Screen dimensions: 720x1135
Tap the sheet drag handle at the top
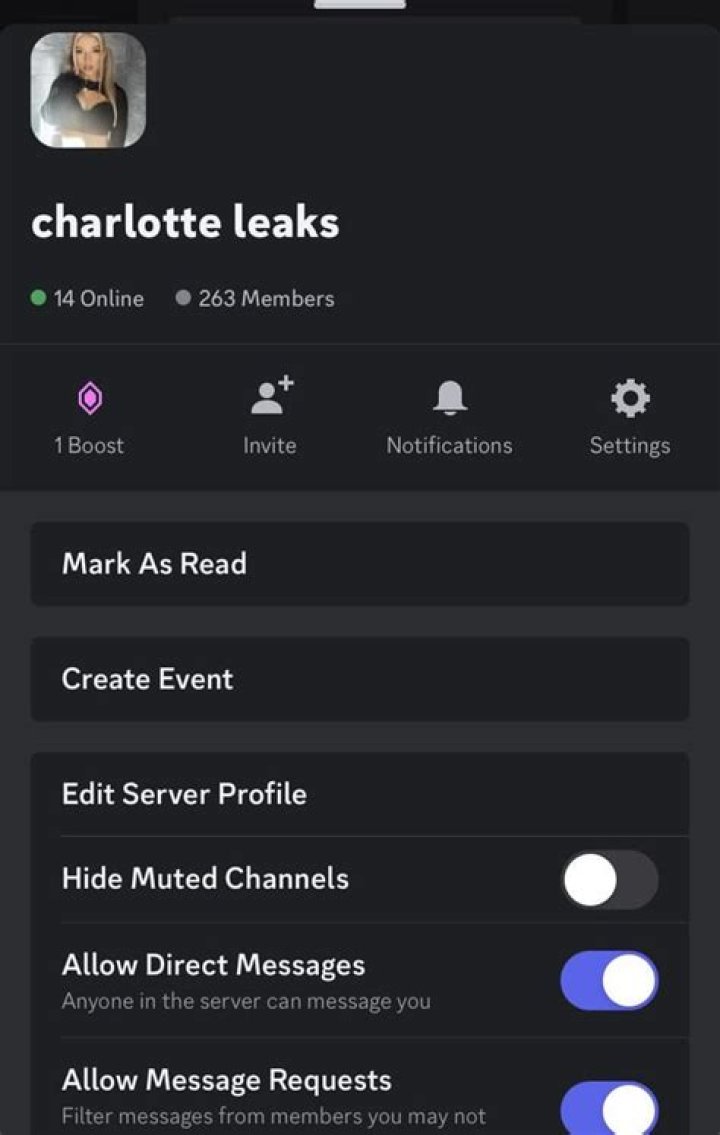coord(360,5)
